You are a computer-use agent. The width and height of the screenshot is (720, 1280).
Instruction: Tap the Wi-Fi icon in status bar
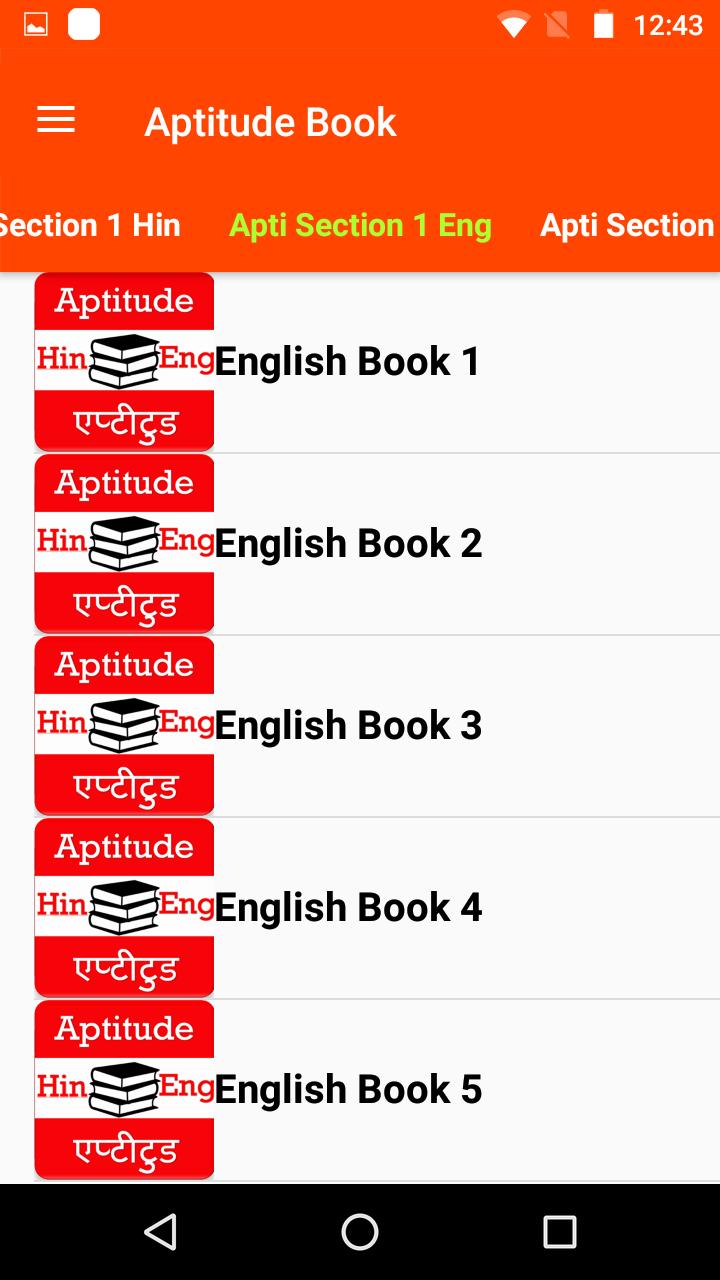click(x=513, y=25)
